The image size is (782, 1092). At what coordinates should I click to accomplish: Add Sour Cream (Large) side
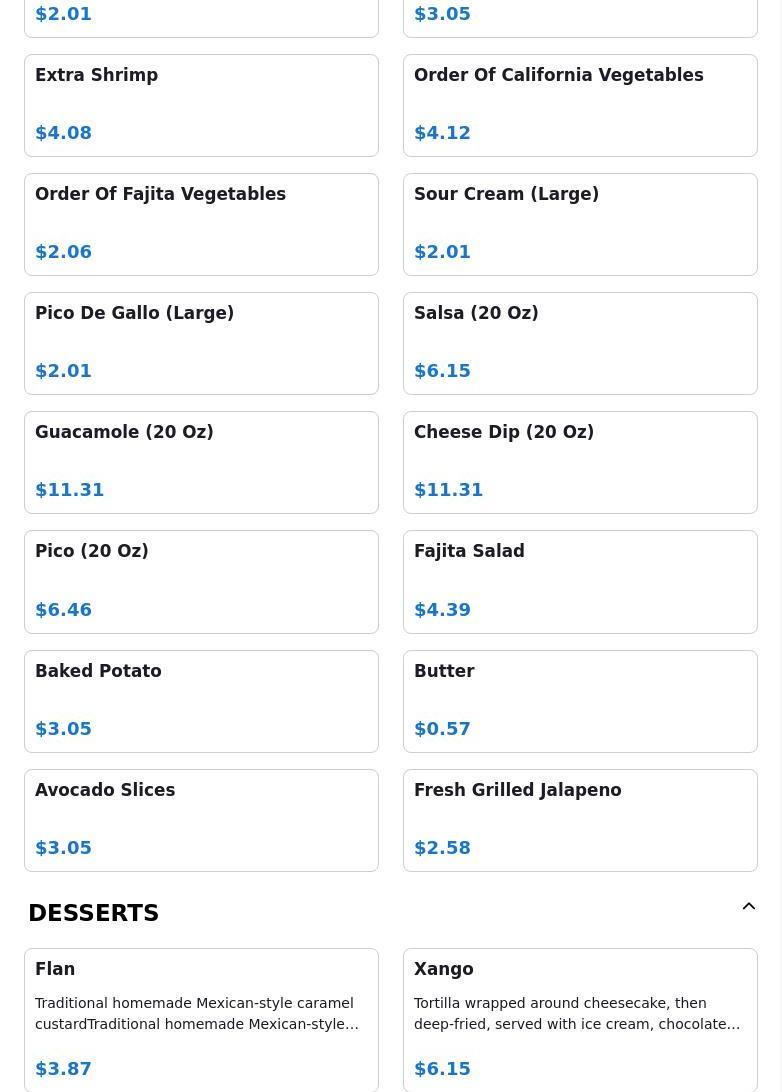pyautogui.click(x=580, y=224)
